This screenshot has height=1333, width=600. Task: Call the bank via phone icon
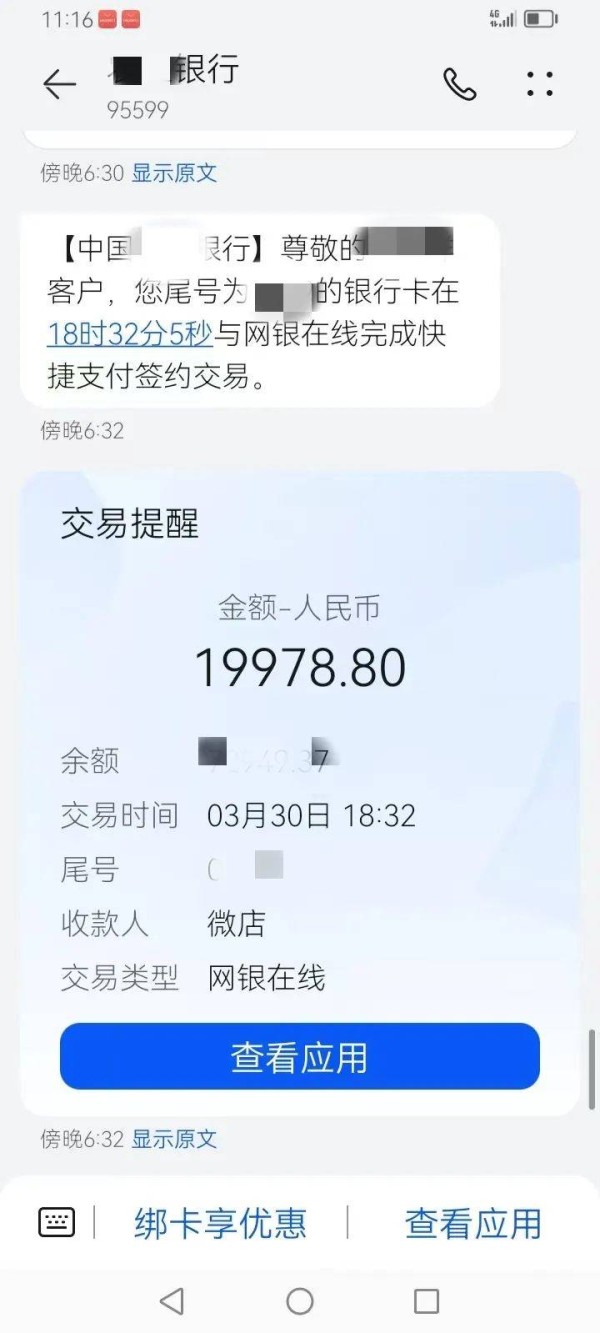(459, 85)
